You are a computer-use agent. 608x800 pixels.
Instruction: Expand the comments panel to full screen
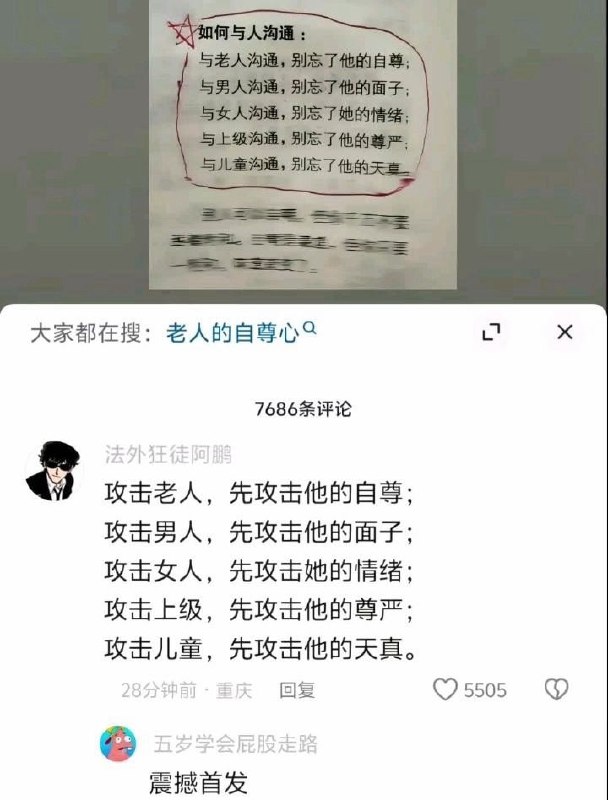point(491,333)
